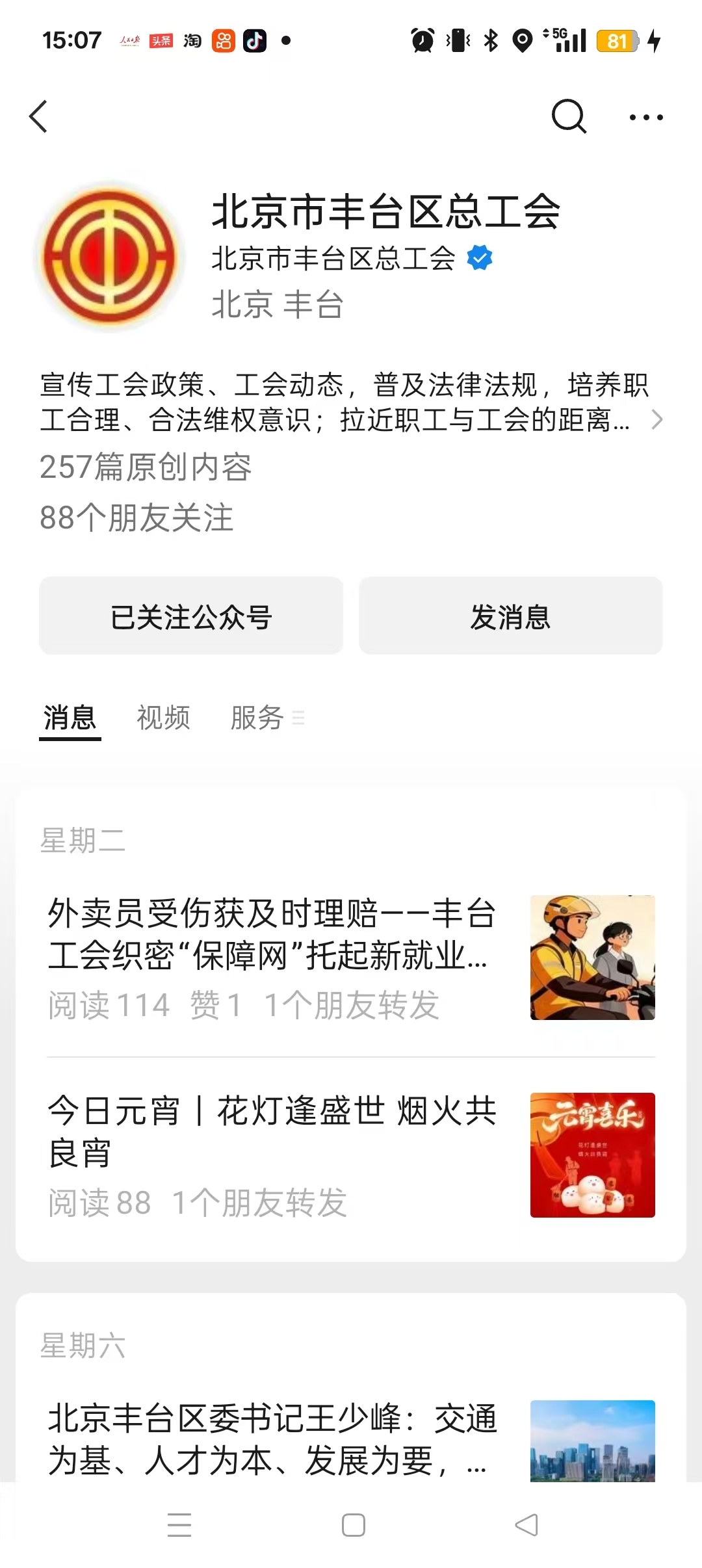Expand the full account description
The image size is (702, 1568).
tap(658, 420)
